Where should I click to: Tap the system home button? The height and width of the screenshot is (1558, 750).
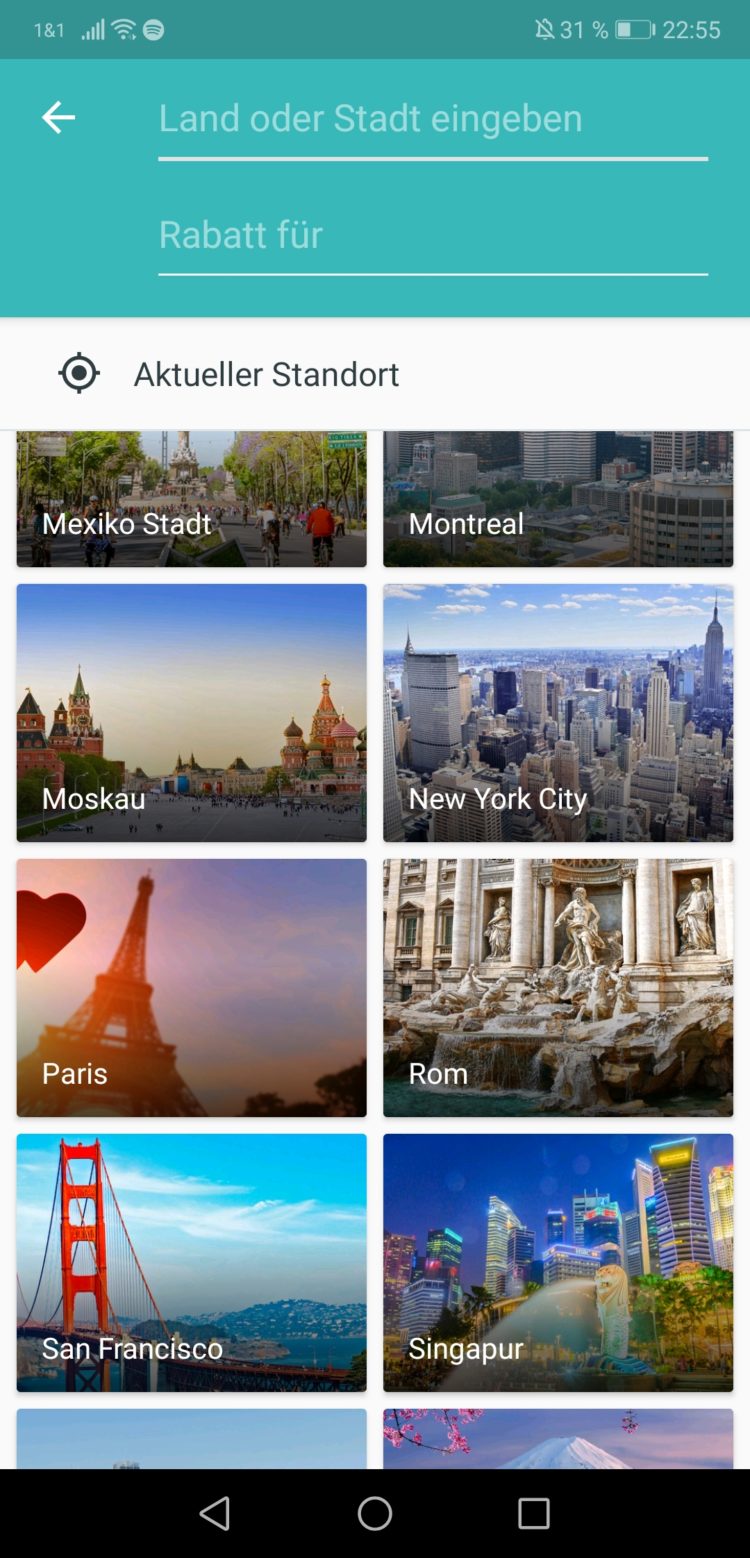pos(375,1513)
